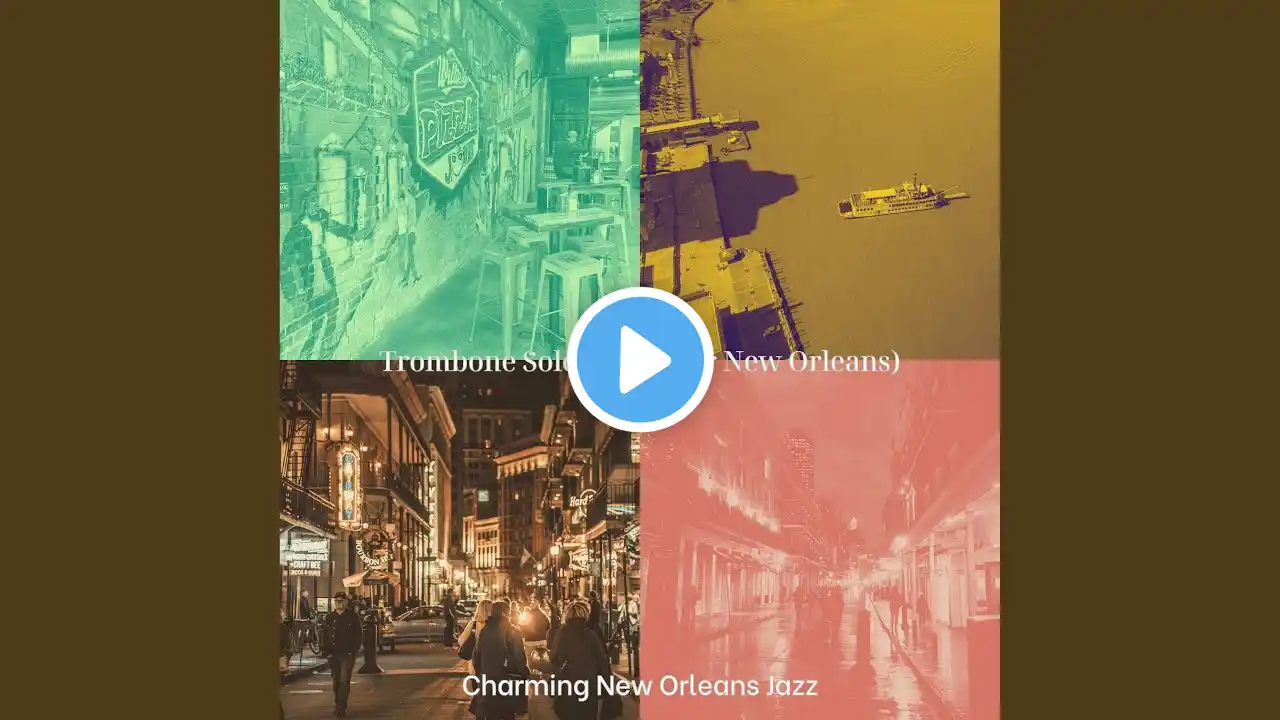Play the Charming New Orleans Jazz video
Image resolution: width=1280 pixels, height=720 pixels.
(640, 360)
